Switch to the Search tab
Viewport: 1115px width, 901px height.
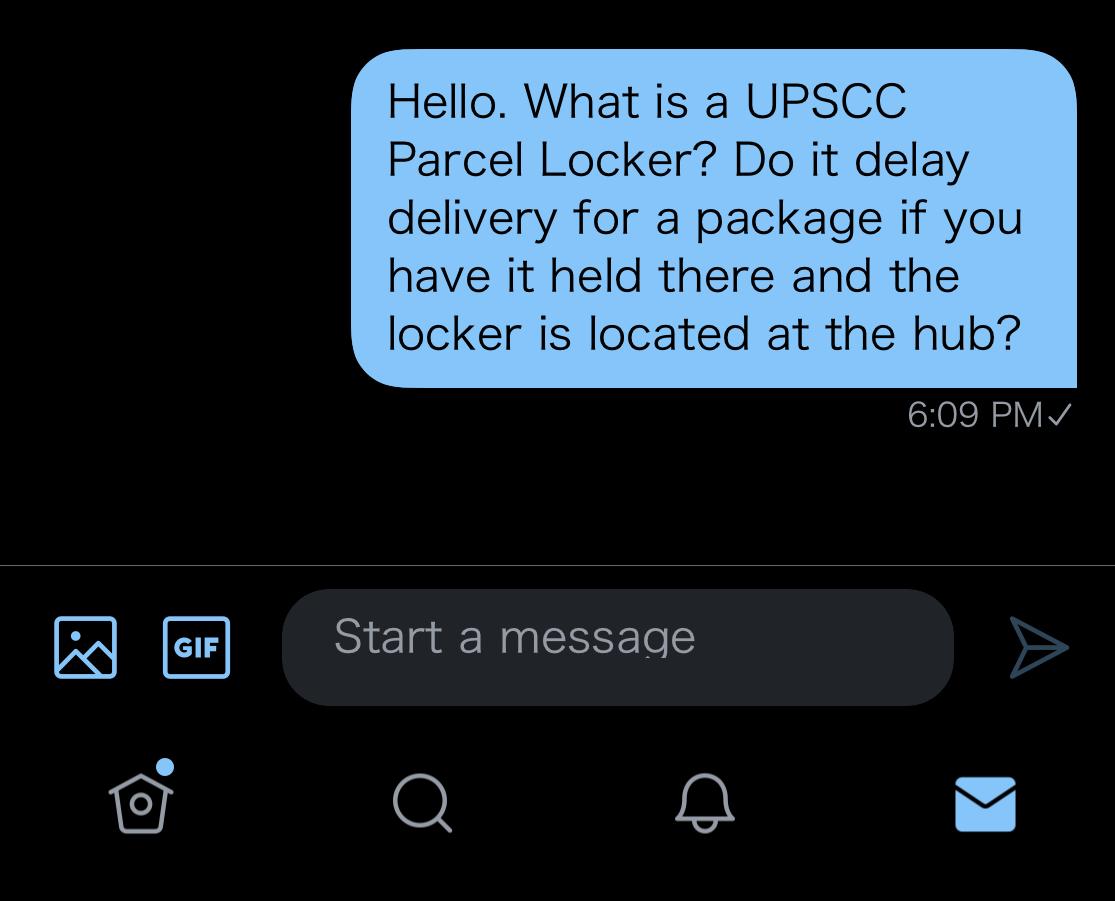422,803
